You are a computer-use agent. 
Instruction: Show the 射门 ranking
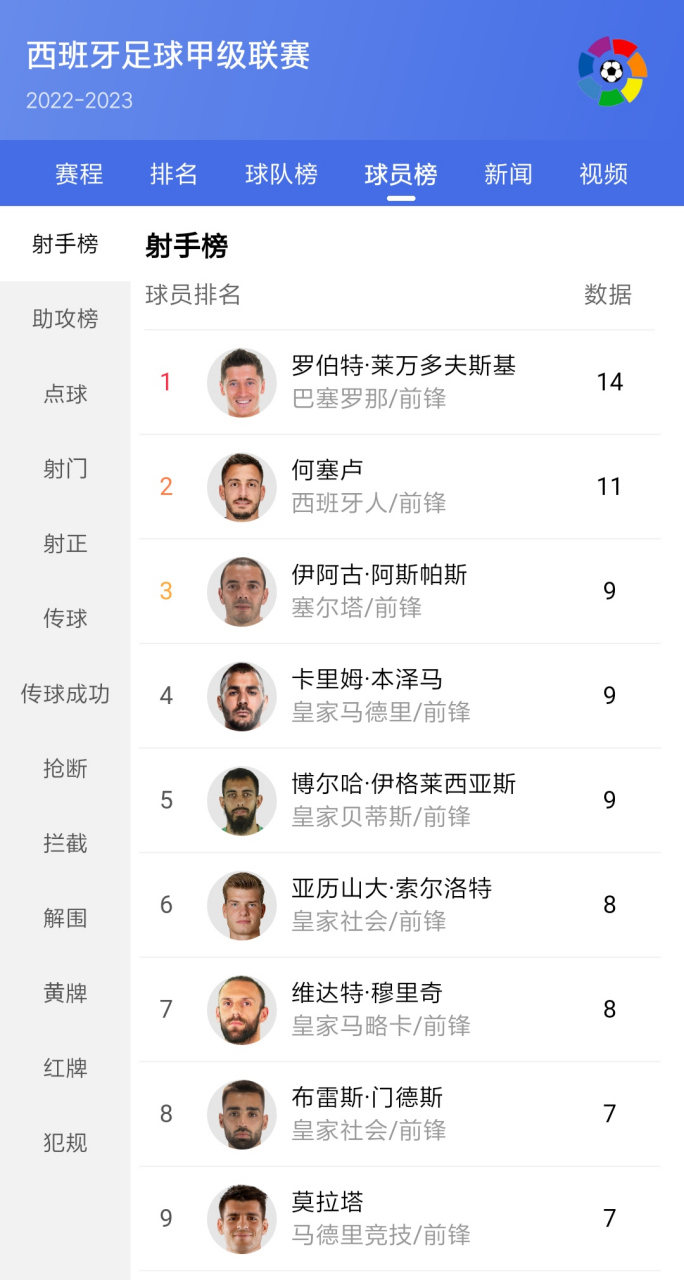[x=65, y=469]
